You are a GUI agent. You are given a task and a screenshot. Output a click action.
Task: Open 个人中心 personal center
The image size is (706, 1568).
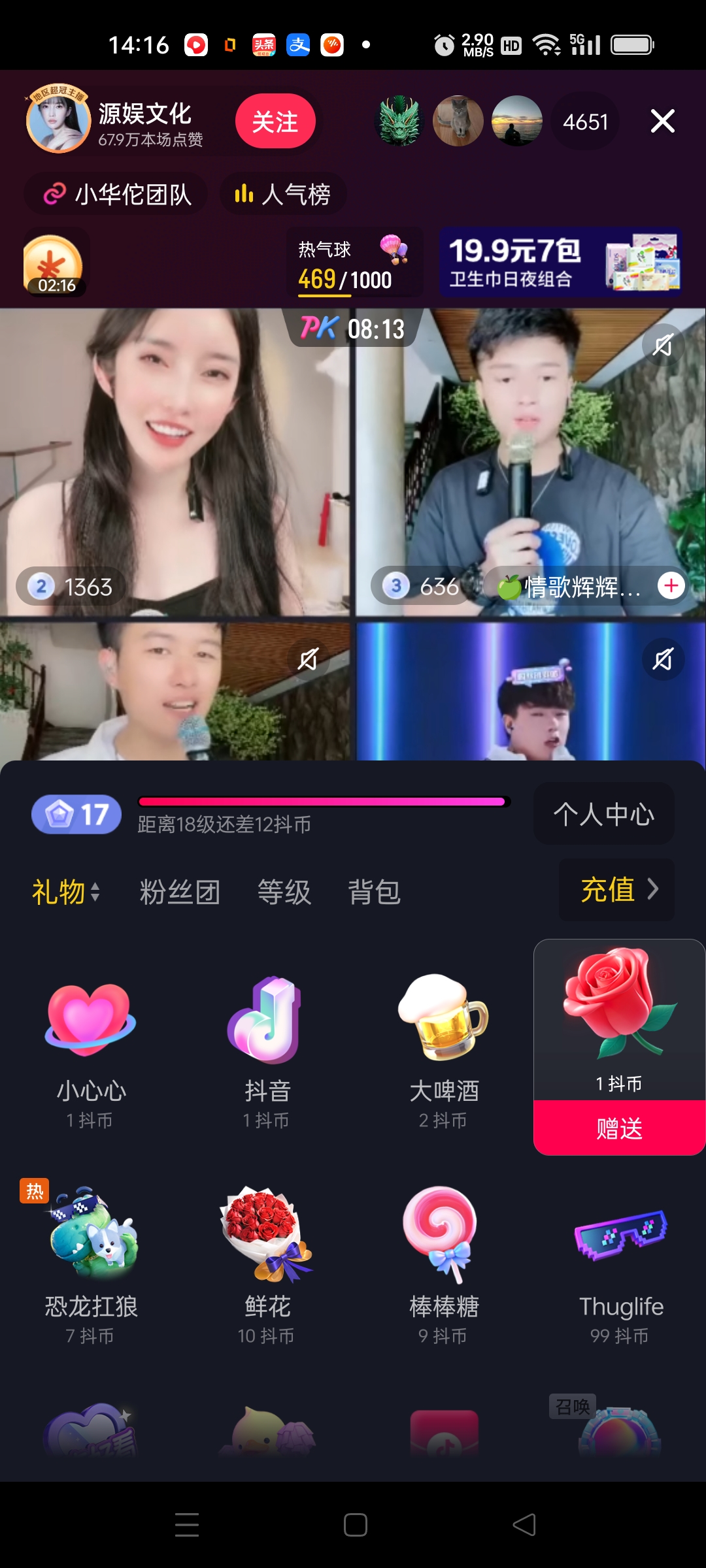tap(603, 814)
